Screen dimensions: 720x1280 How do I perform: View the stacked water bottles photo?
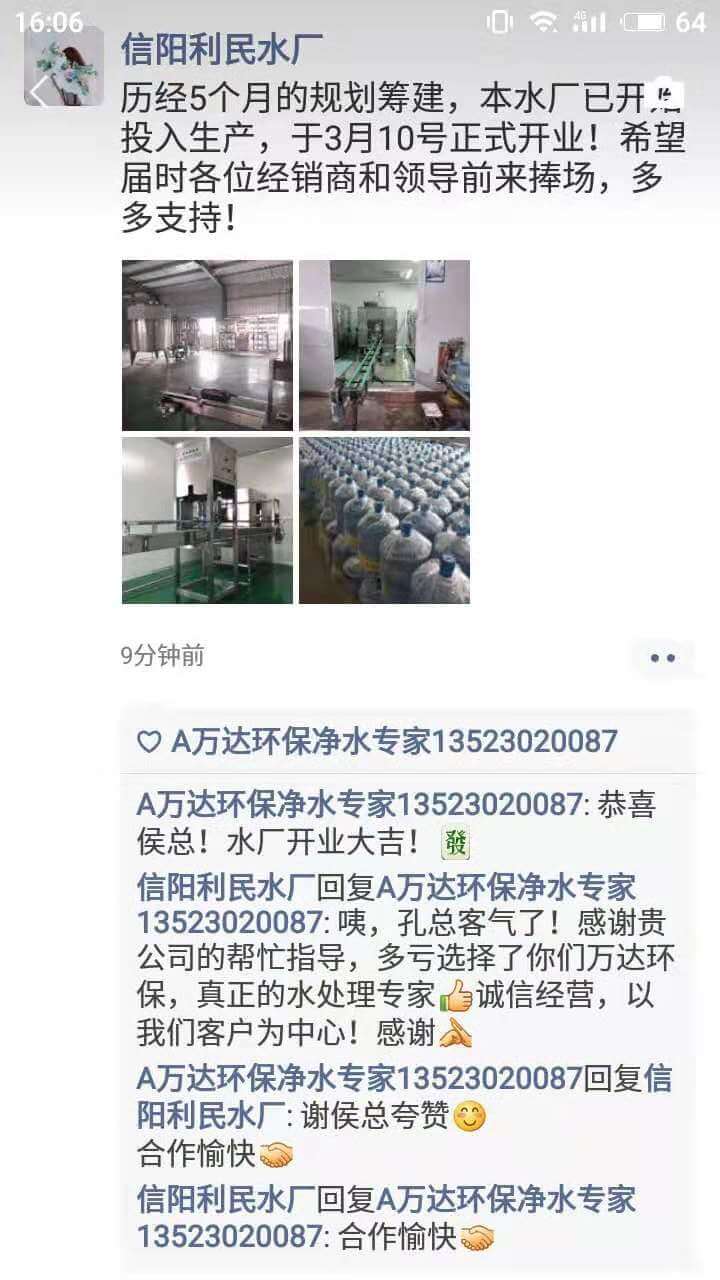pos(385,517)
